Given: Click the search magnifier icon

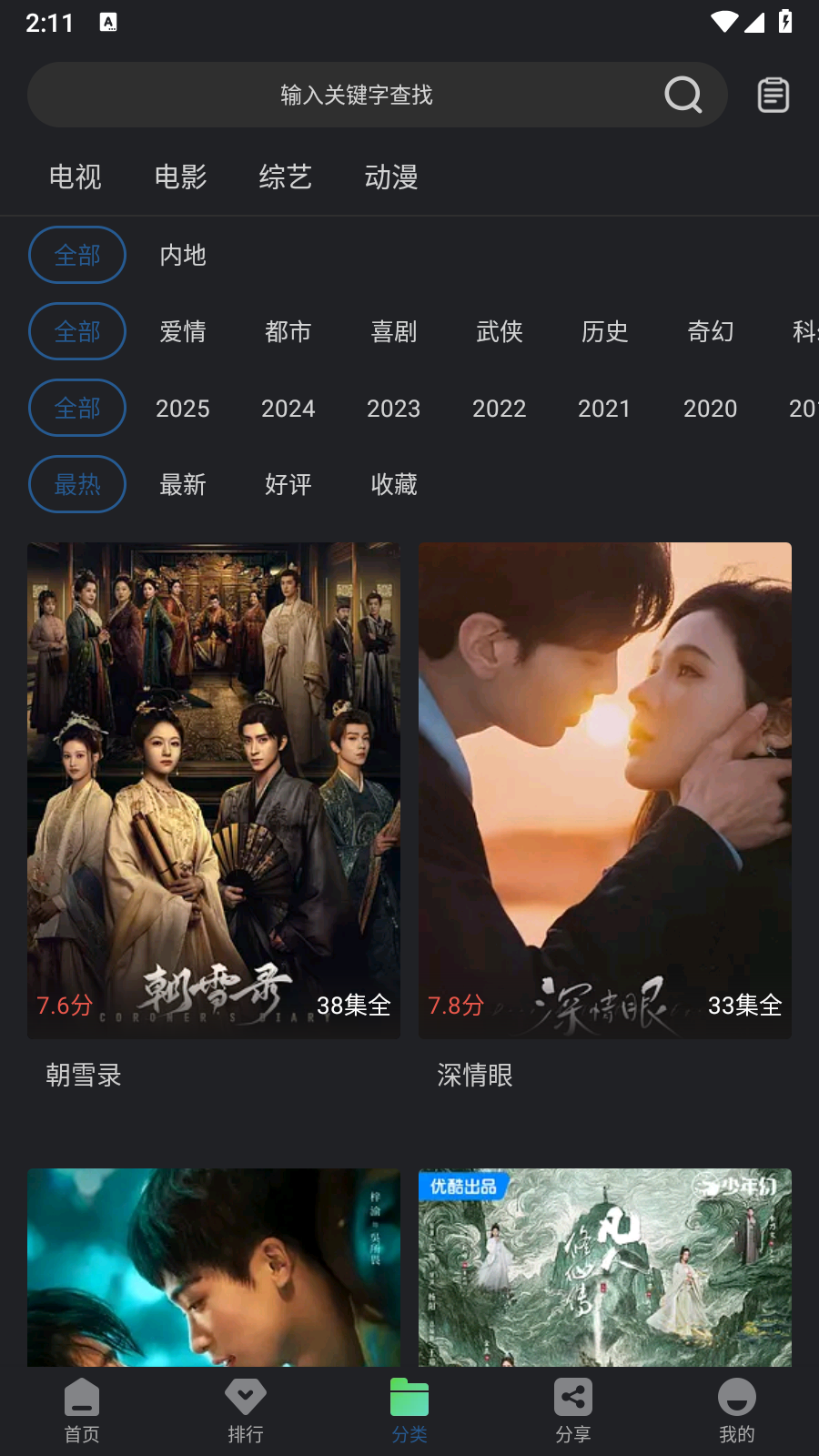Looking at the screenshot, I should click(x=683, y=94).
